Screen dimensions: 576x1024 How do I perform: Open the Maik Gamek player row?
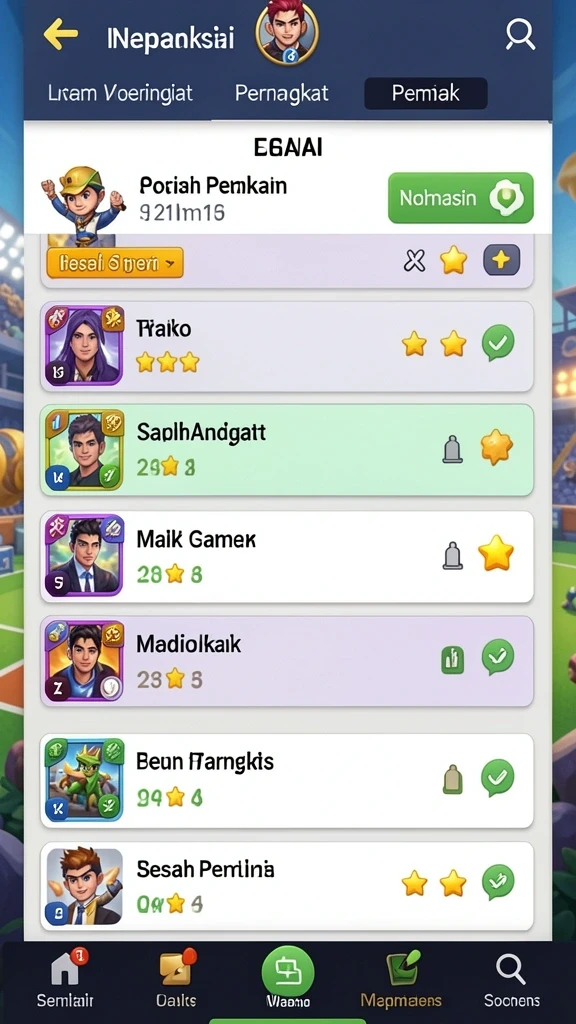287,556
